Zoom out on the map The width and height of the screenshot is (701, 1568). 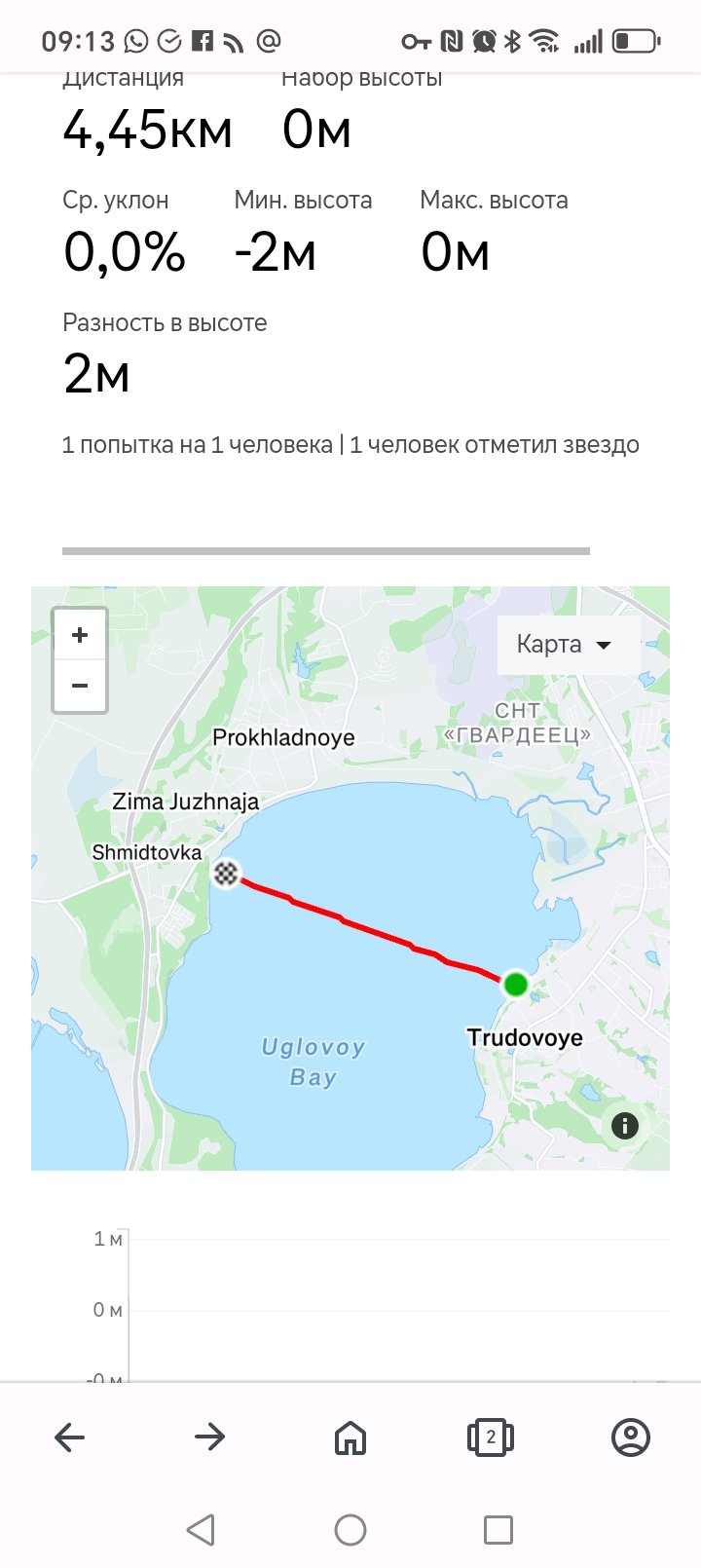[80, 686]
